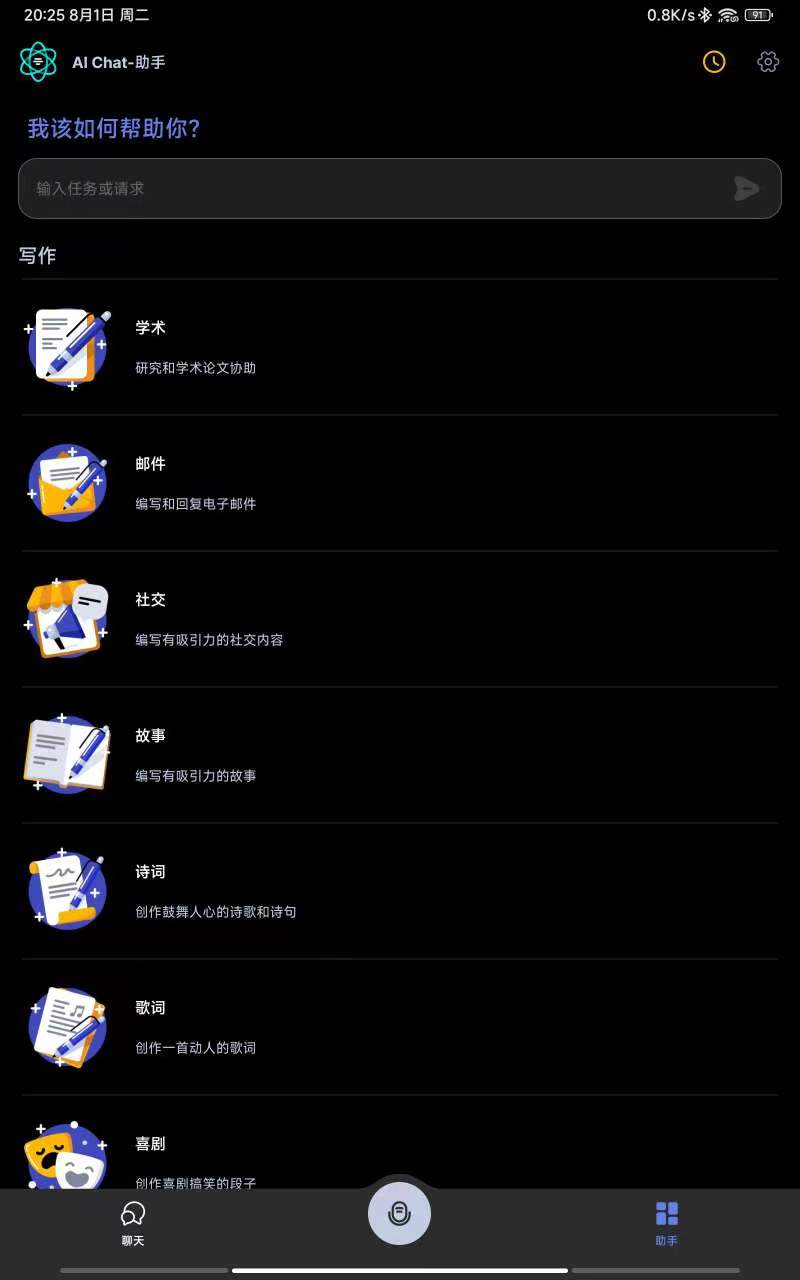Viewport: 800px width, 1280px height.
Task: Start voice input with the microphone button
Action: coord(399,1214)
